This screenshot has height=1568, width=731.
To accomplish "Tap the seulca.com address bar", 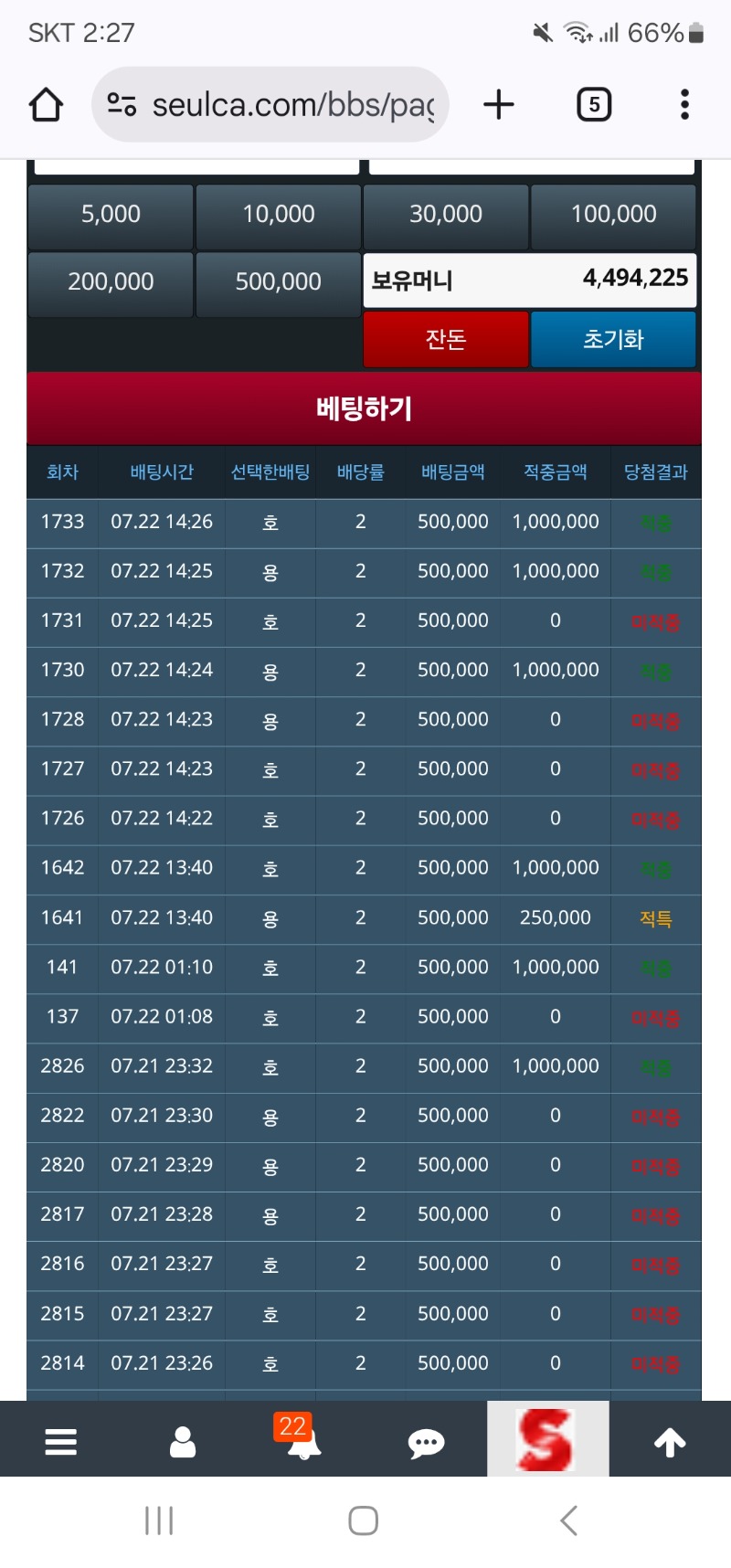I will coord(270,104).
